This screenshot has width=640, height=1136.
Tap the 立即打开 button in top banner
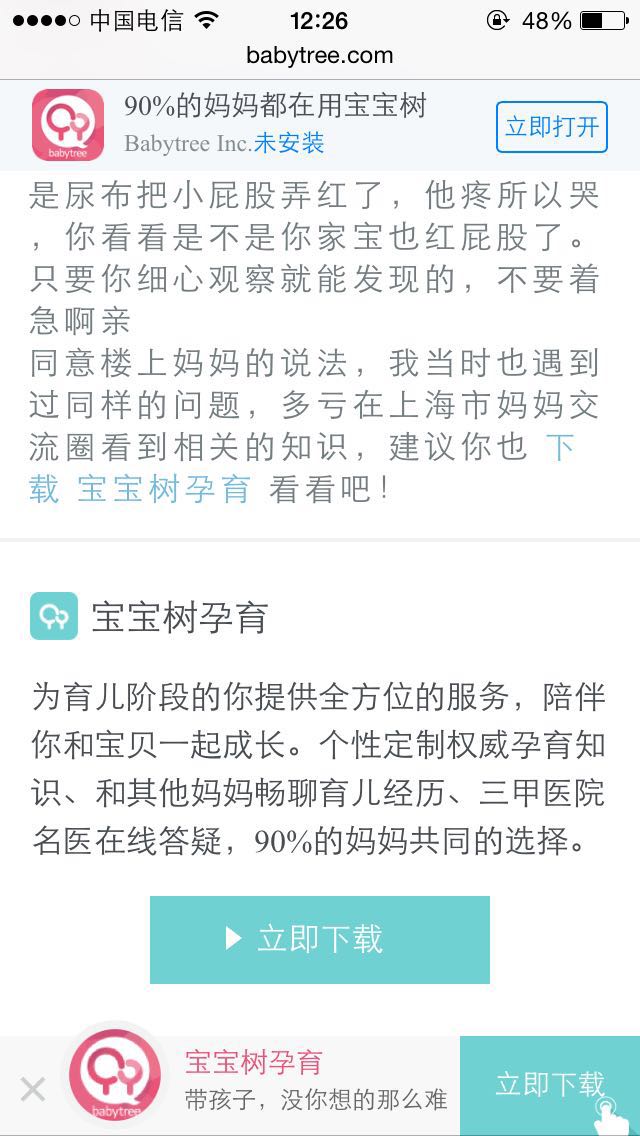point(552,127)
